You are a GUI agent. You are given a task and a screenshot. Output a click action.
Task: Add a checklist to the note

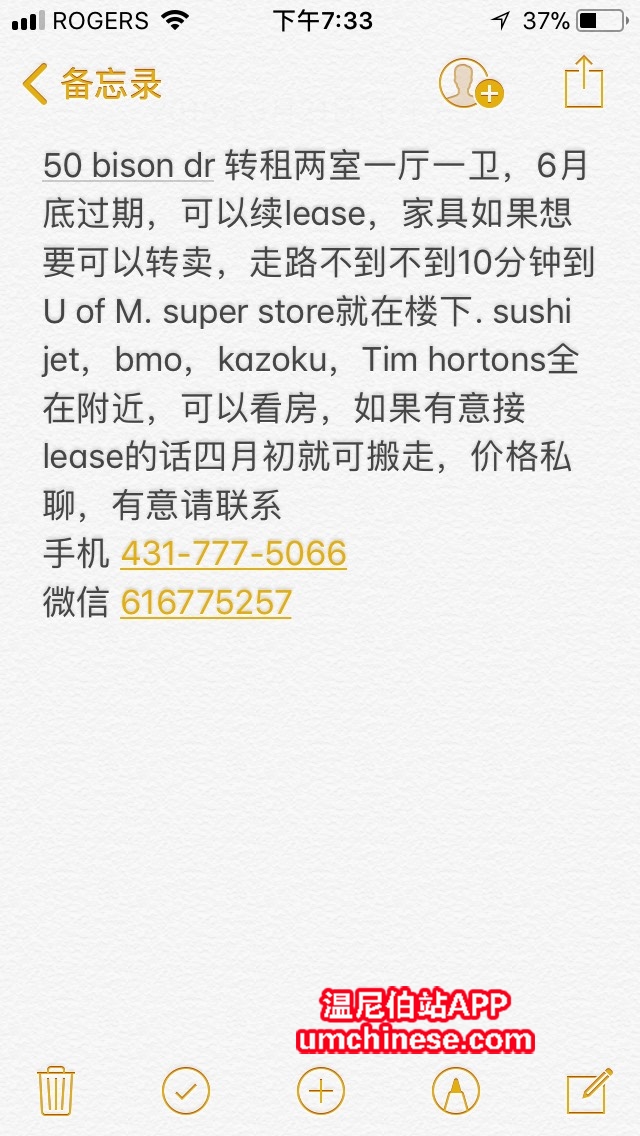coord(186,1090)
